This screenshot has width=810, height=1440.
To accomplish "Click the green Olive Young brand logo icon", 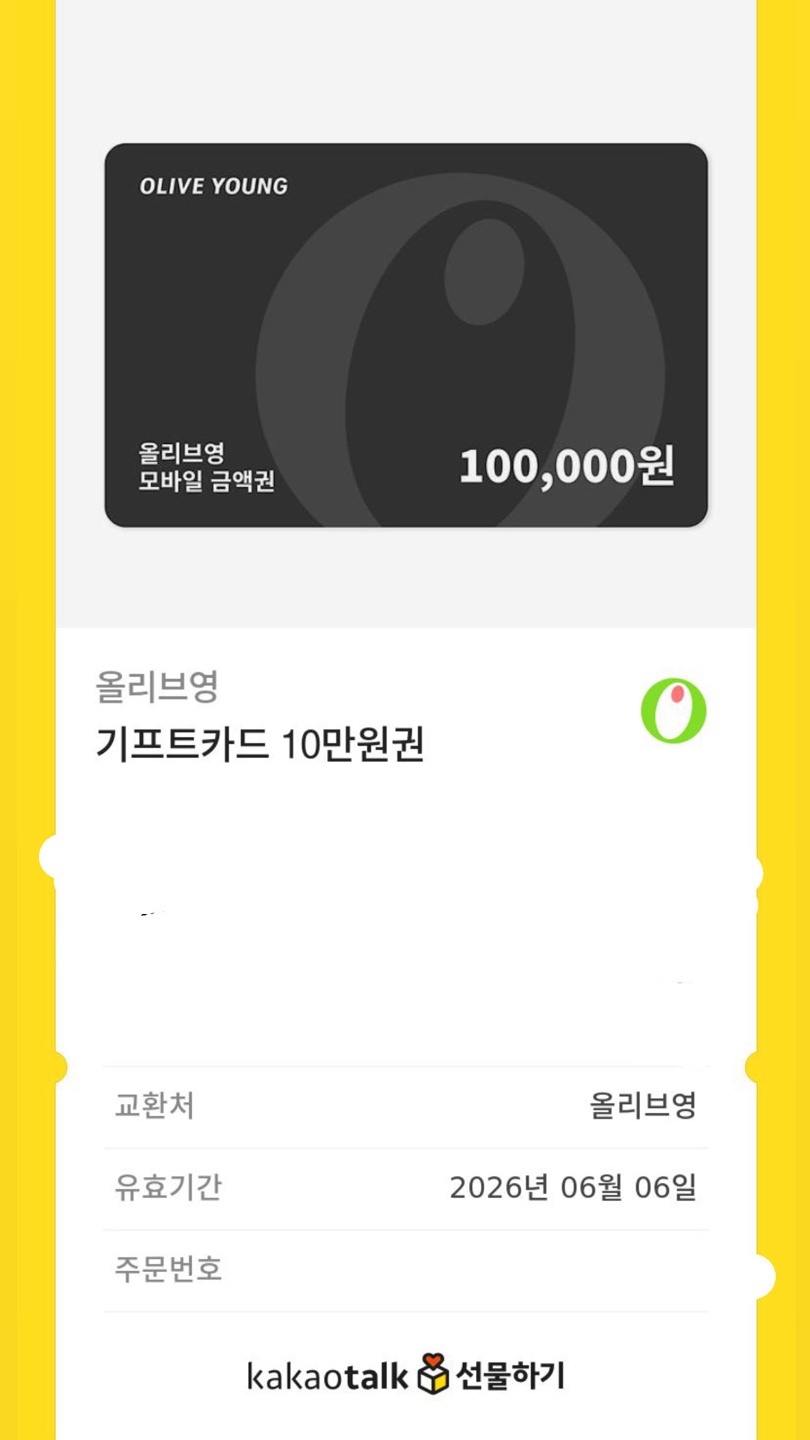I will [672, 710].
